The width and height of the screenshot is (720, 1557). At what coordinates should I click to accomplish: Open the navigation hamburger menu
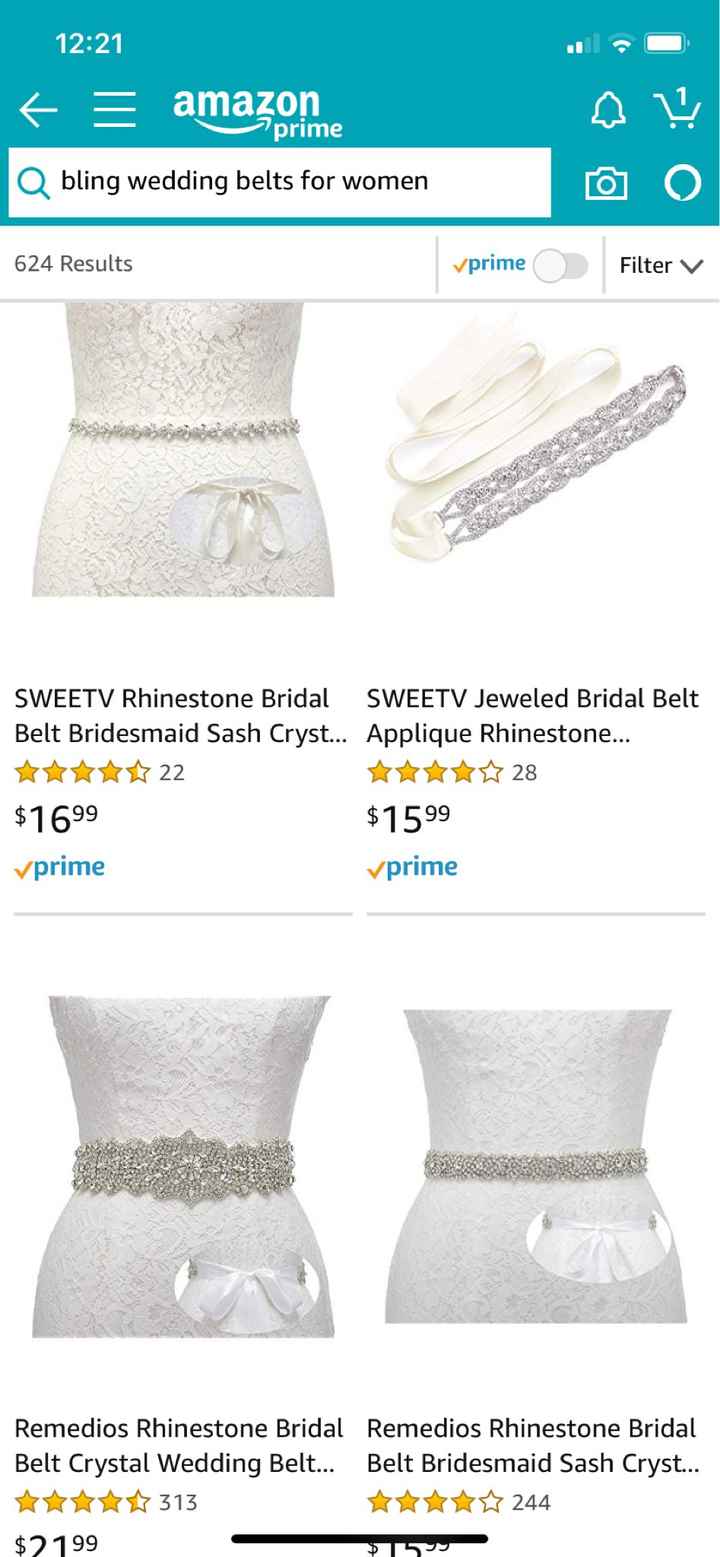(114, 110)
